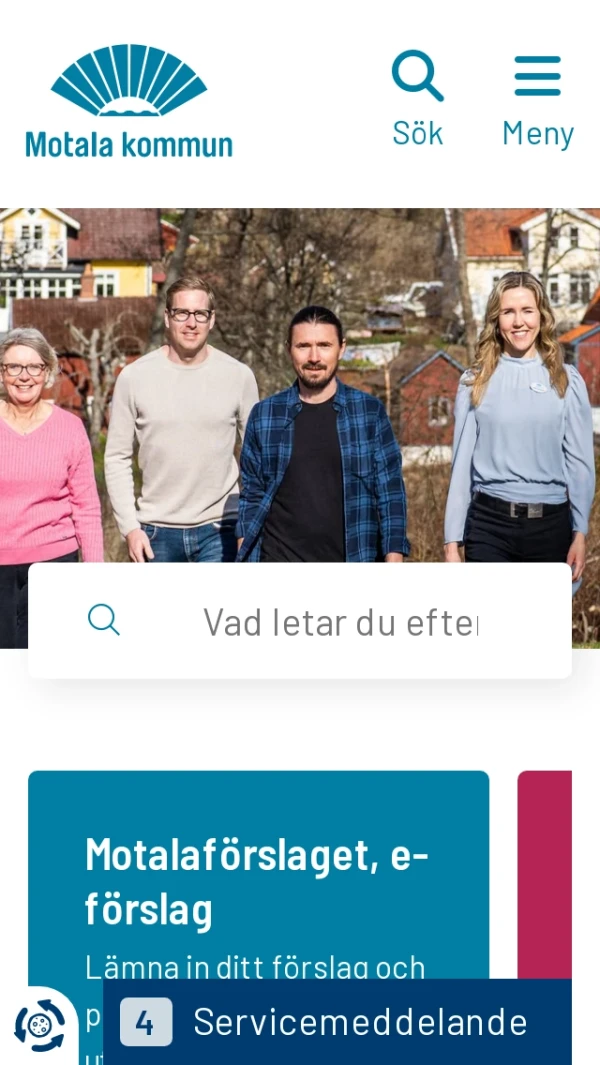Focus the 'Vad letar du efter' search field
Image resolution: width=600 pixels, height=1065 pixels.
click(340, 622)
